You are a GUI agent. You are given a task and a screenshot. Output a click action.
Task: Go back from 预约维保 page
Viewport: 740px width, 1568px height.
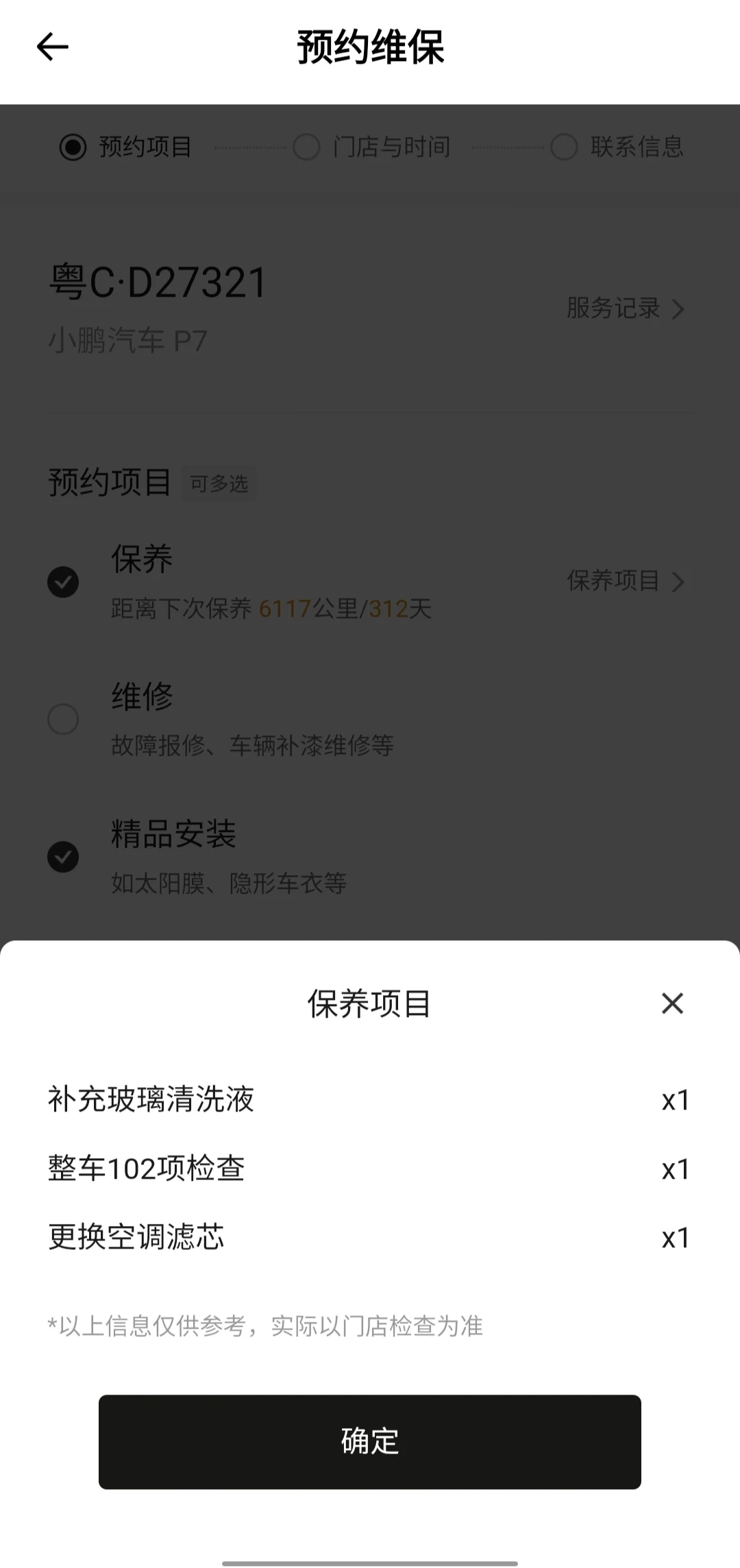(53, 47)
